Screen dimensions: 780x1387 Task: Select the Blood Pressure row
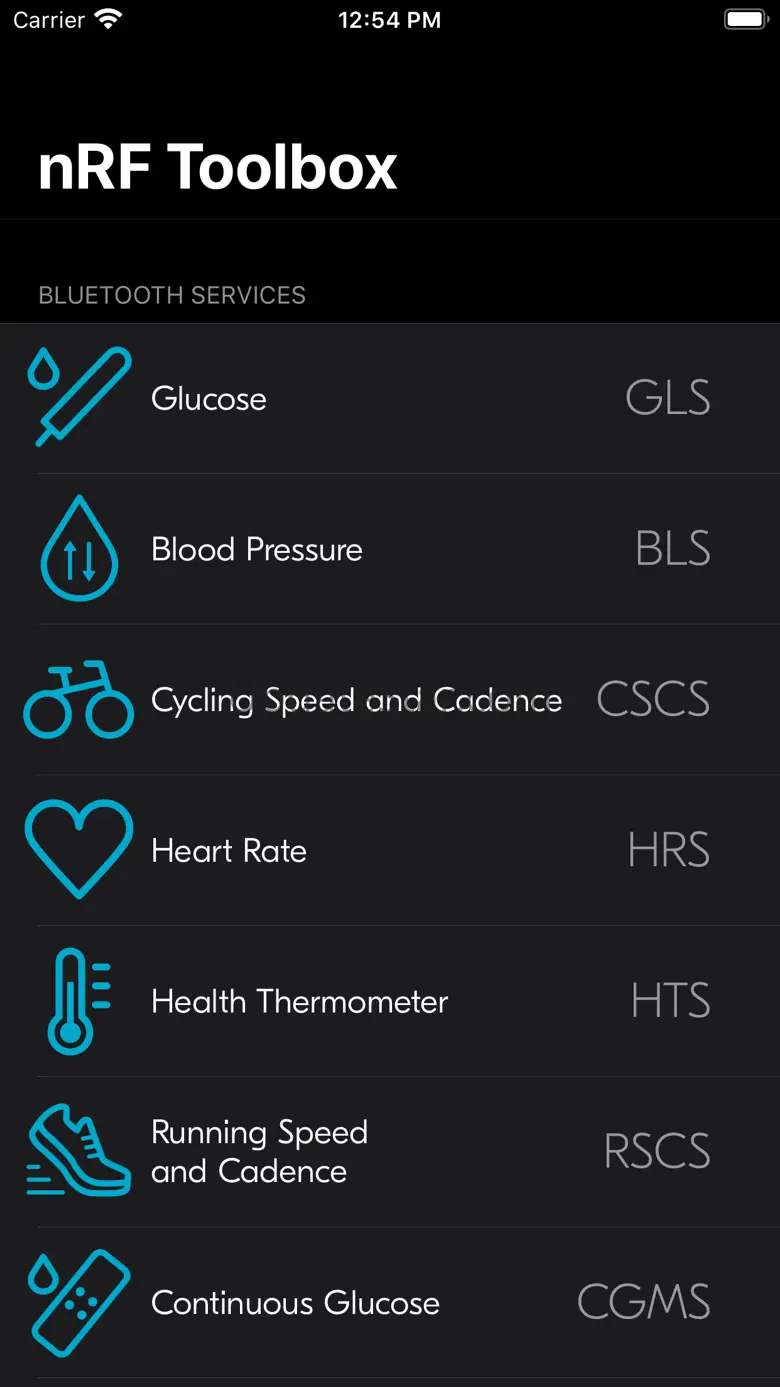click(x=390, y=549)
